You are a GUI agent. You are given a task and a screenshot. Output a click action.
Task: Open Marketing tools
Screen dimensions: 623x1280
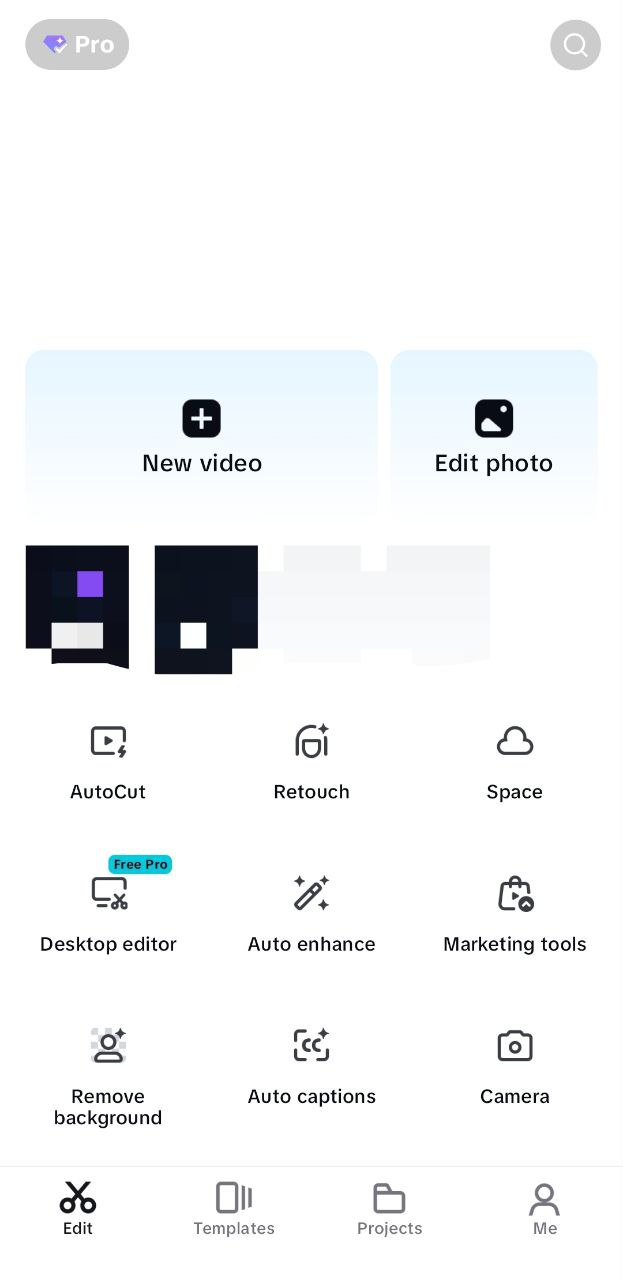click(x=515, y=915)
